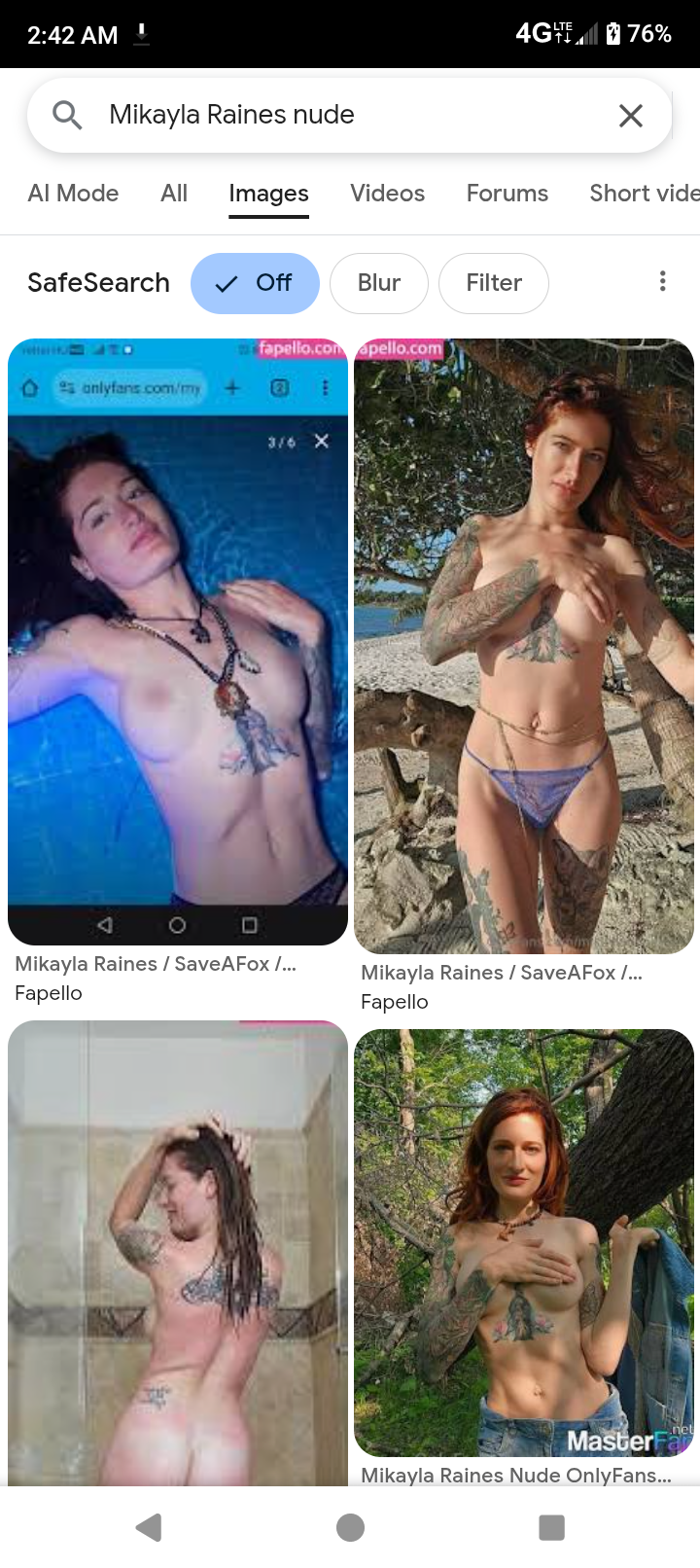
Task: Switch to the AI Mode tab
Action: click(73, 194)
